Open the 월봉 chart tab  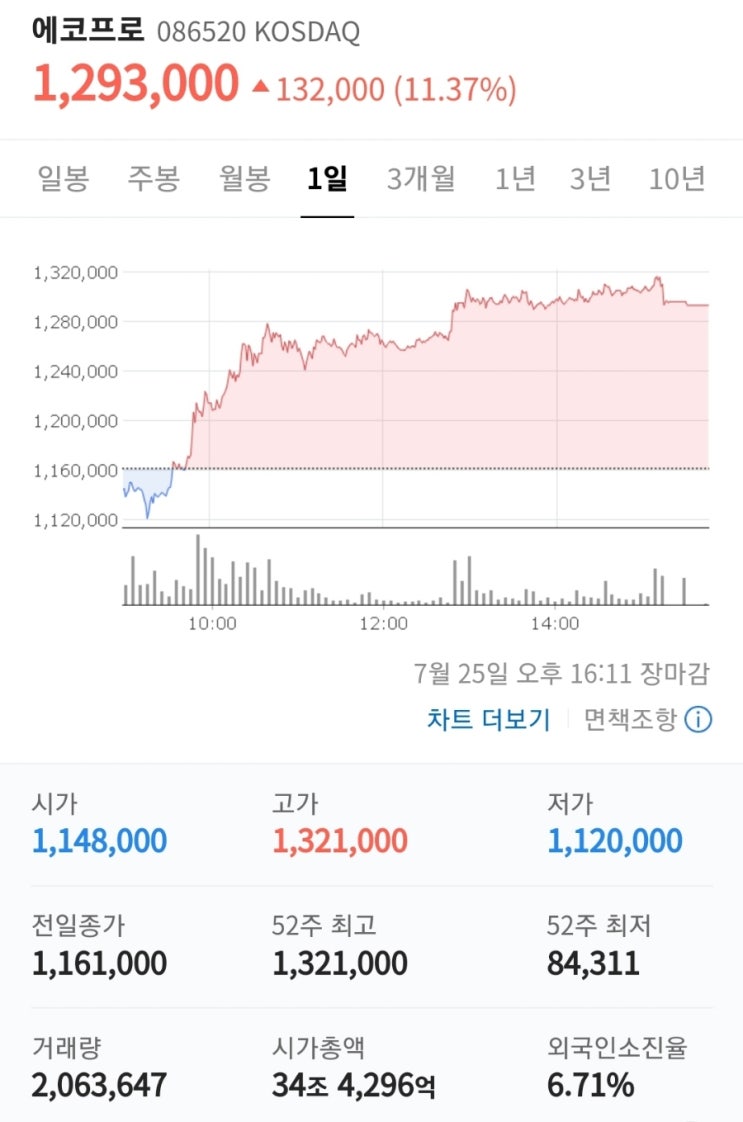245,180
